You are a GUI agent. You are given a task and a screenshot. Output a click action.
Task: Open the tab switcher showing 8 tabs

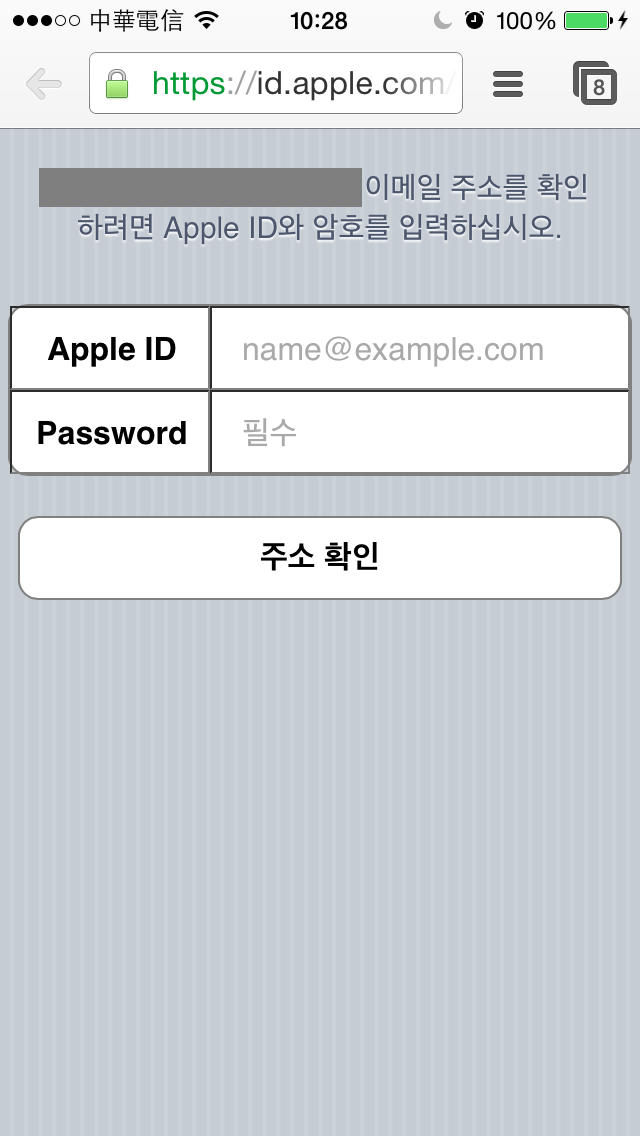[594, 83]
